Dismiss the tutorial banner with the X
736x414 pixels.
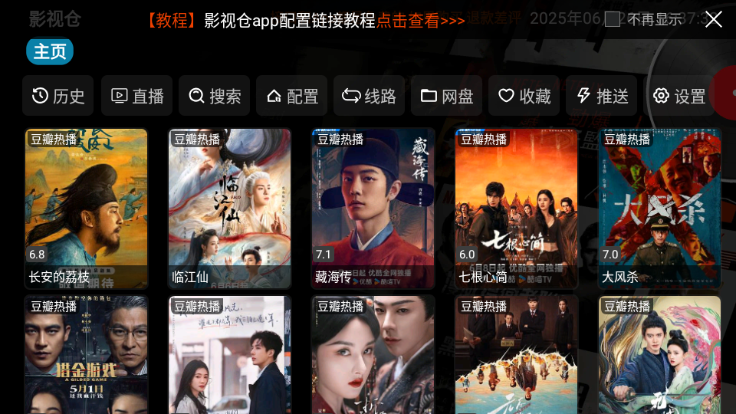tap(713, 19)
